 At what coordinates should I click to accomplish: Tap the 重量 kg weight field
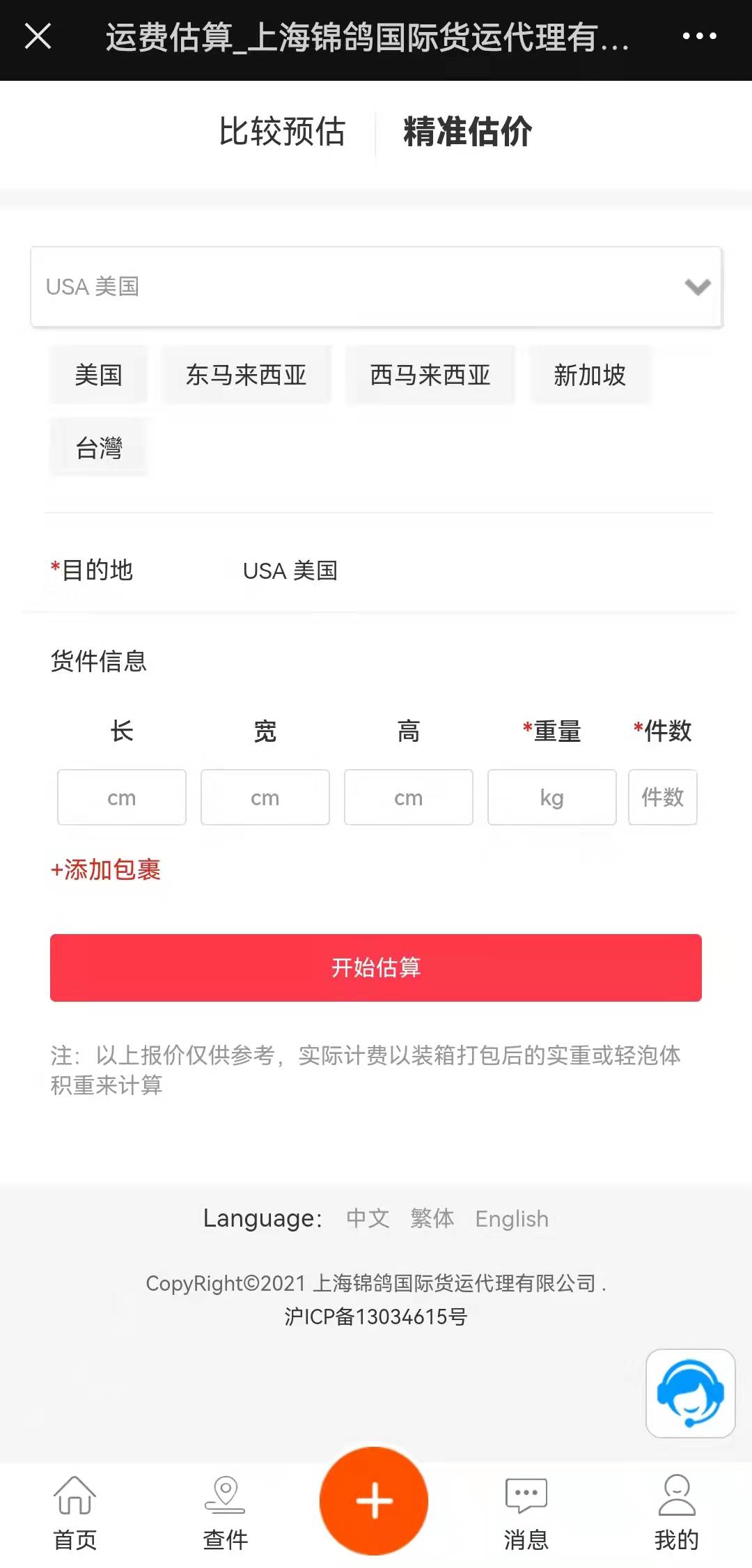[x=552, y=798]
